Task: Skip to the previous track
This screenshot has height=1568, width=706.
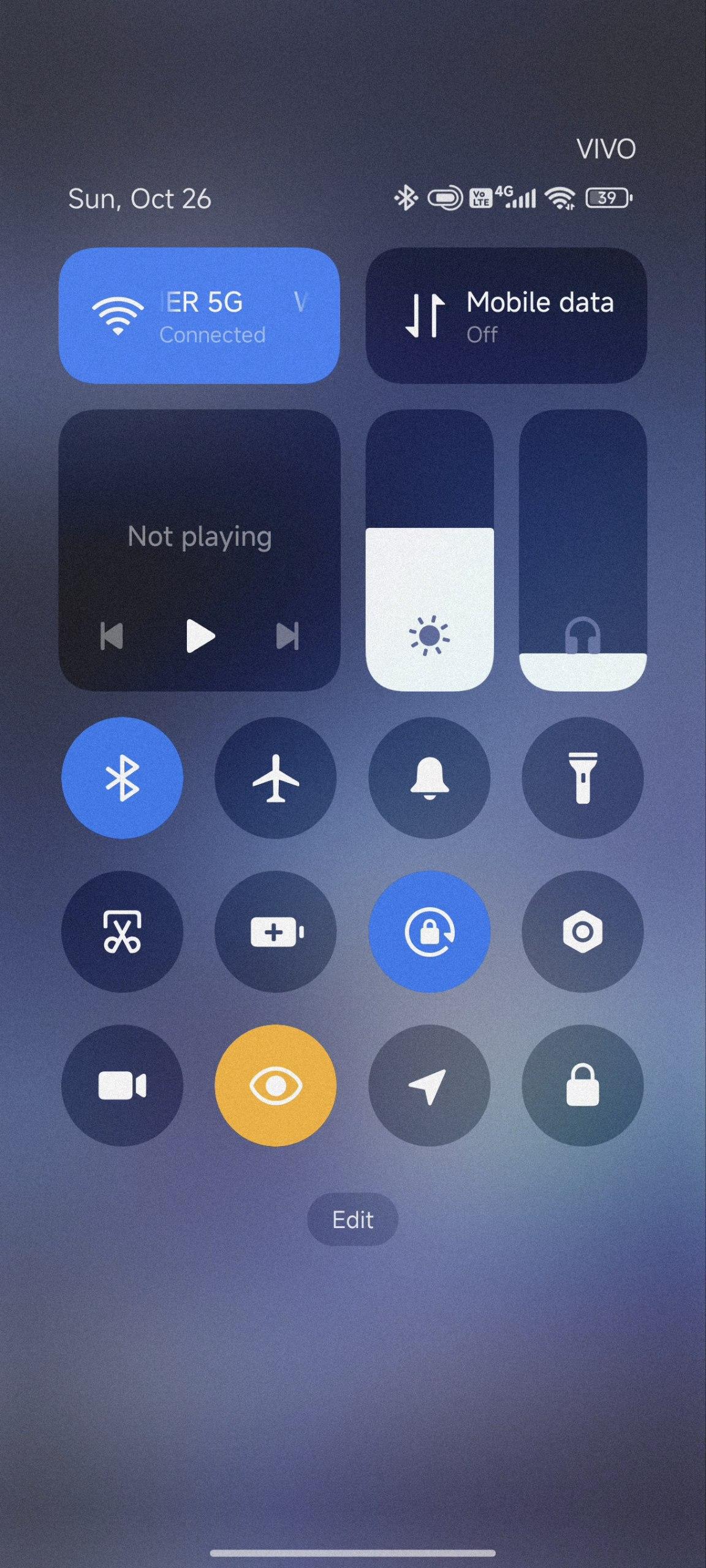Action: pos(112,636)
